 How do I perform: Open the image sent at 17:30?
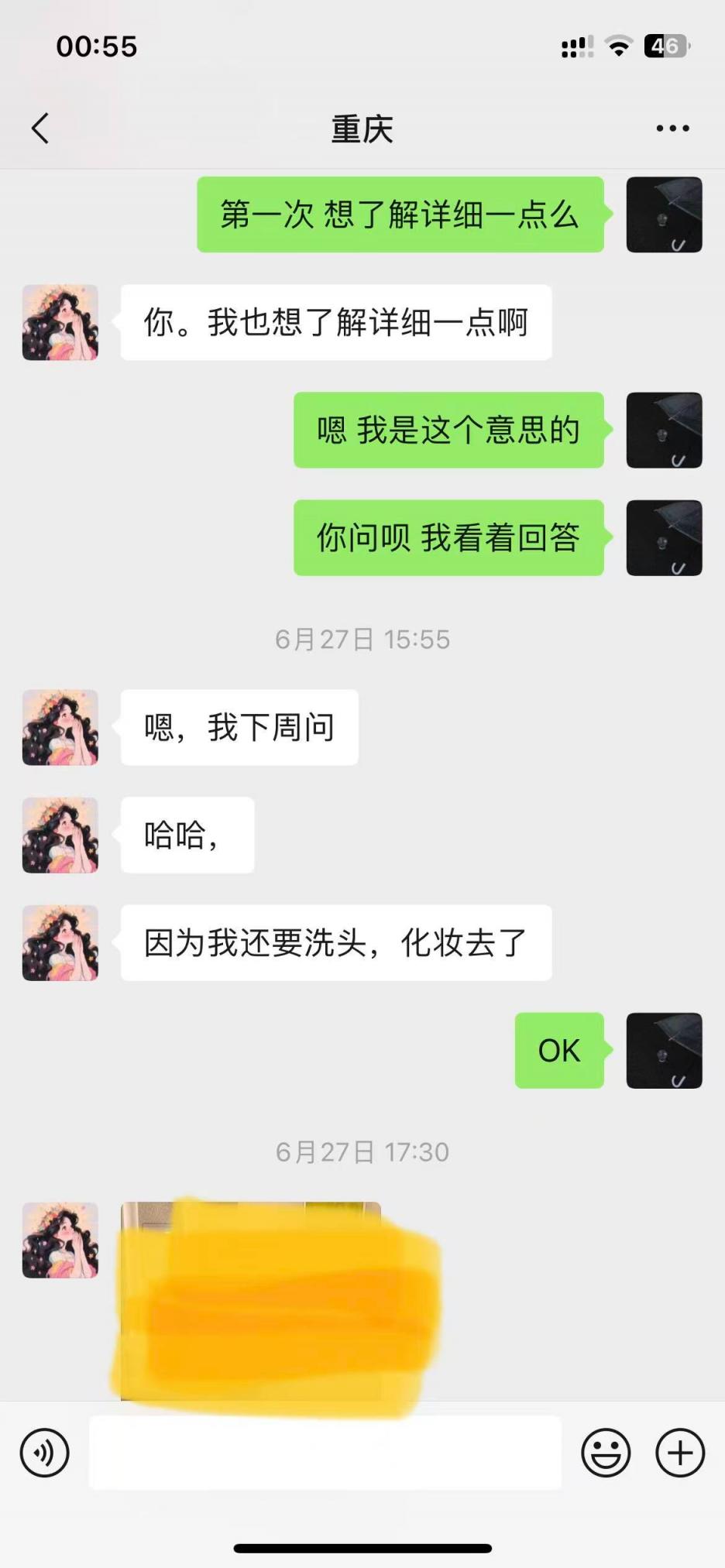coord(252,1301)
